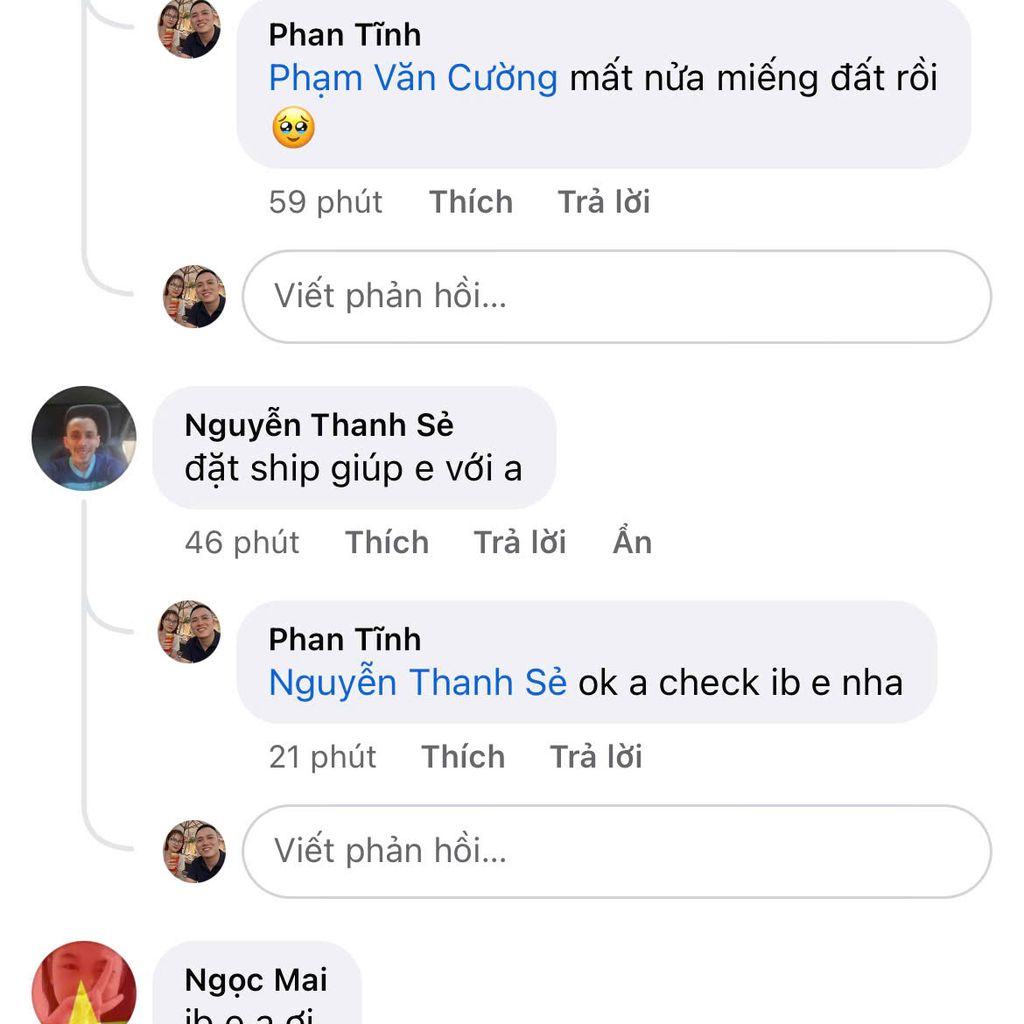The width and height of the screenshot is (1024, 1024).
Task: Open Ngọc Mai's profile picture
Action: click(83, 985)
